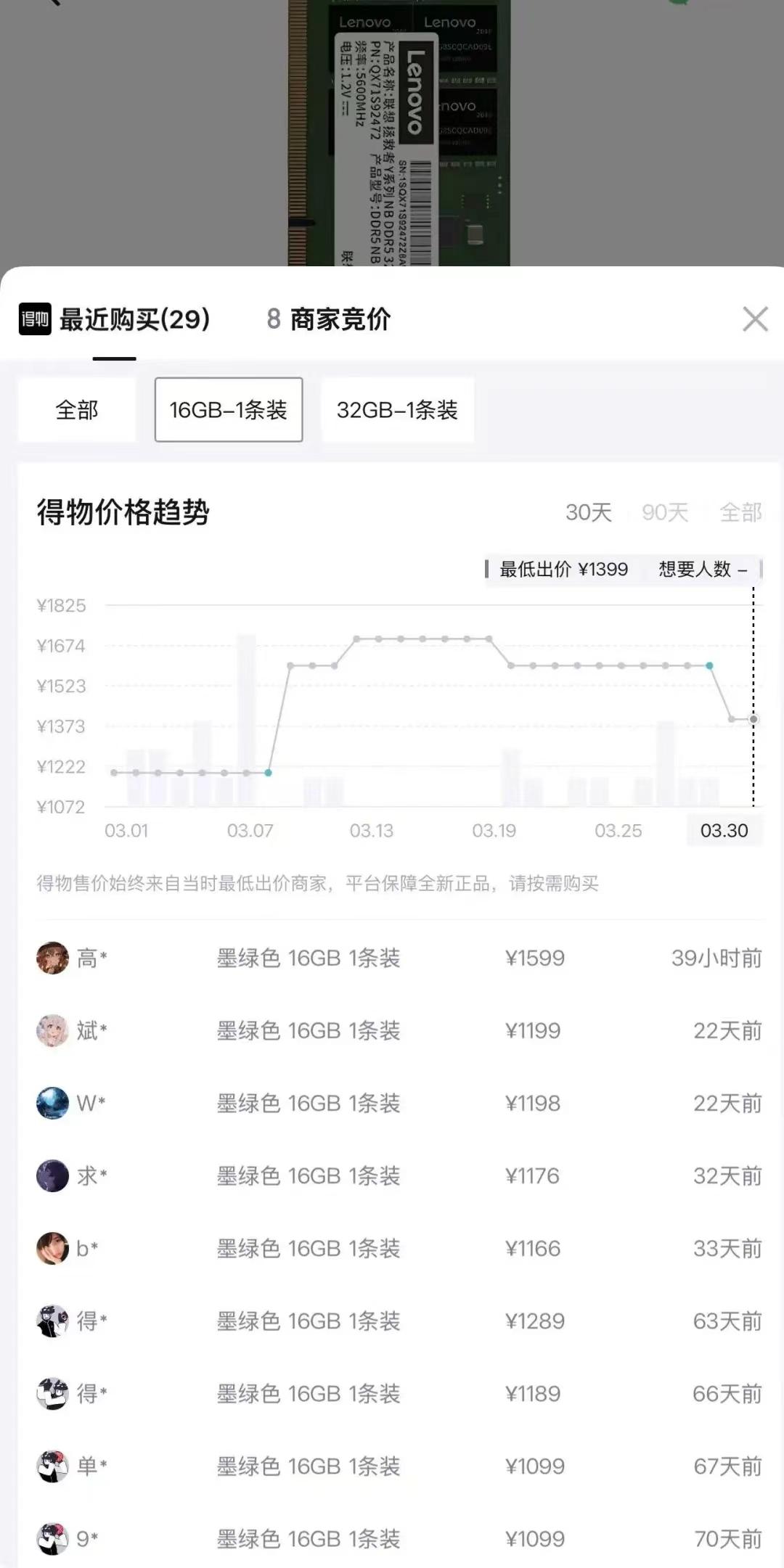Switch price trend to 全部 timeframe
The height and width of the screenshot is (1568, 784).
pyautogui.click(x=740, y=514)
